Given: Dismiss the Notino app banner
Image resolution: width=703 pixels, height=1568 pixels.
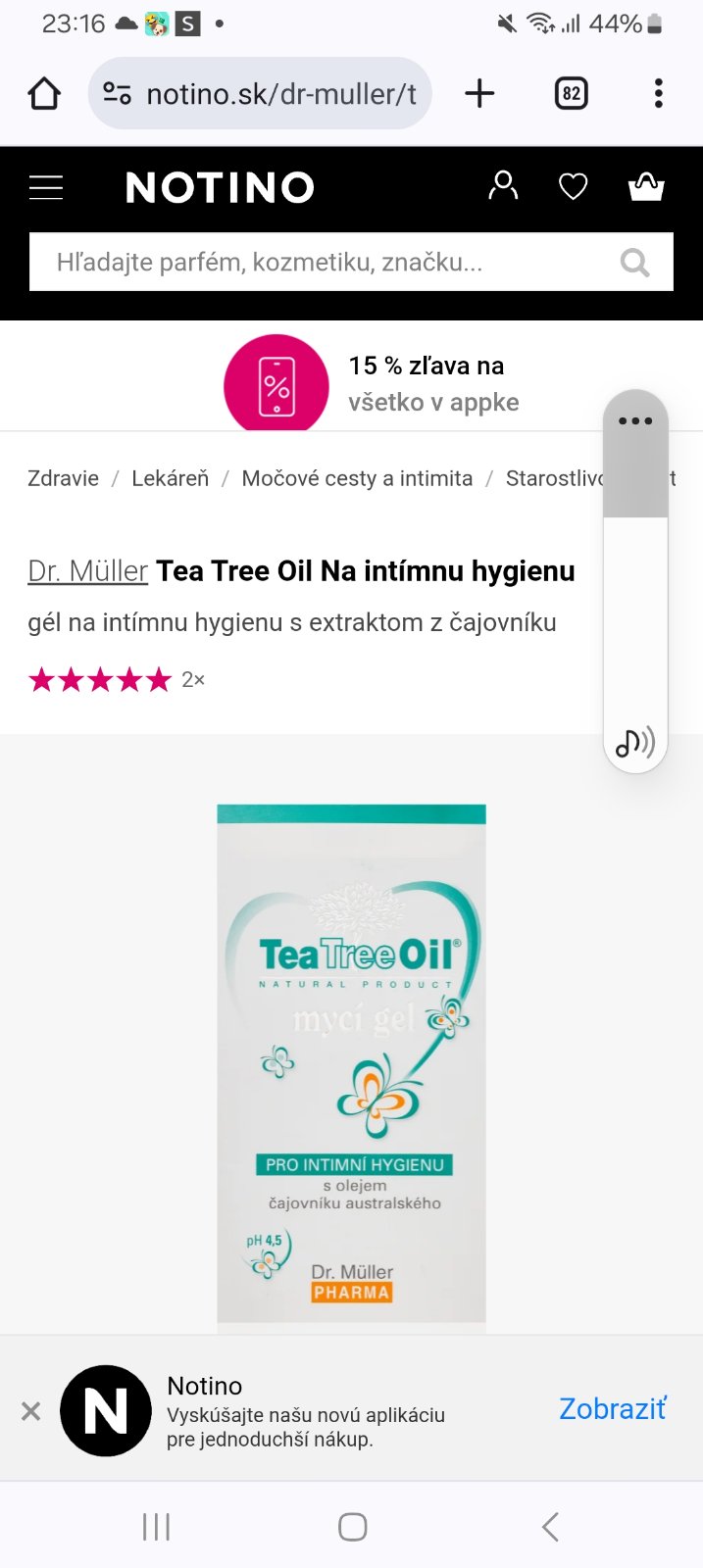Looking at the screenshot, I should click(x=31, y=1411).
